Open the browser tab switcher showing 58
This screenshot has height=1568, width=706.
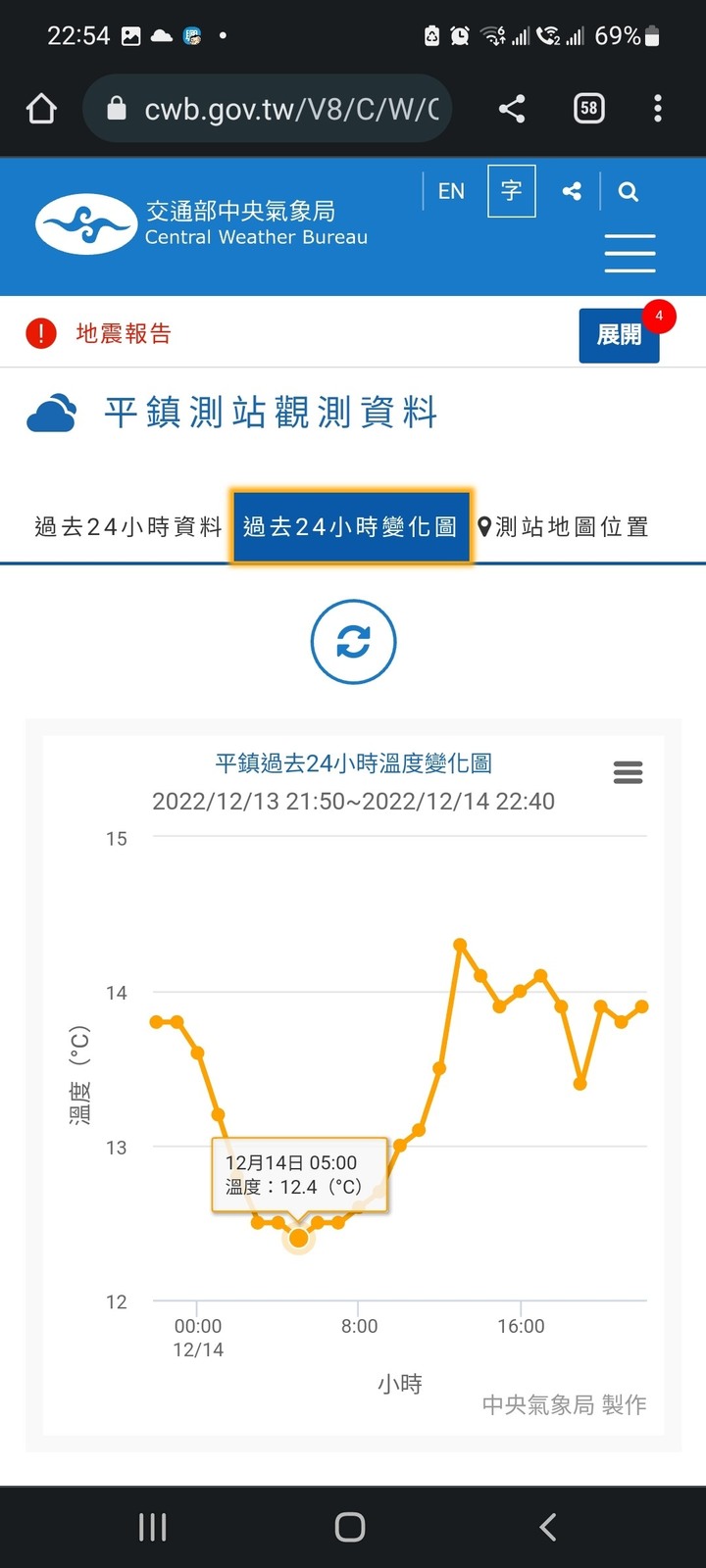click(x=588, y=108)
